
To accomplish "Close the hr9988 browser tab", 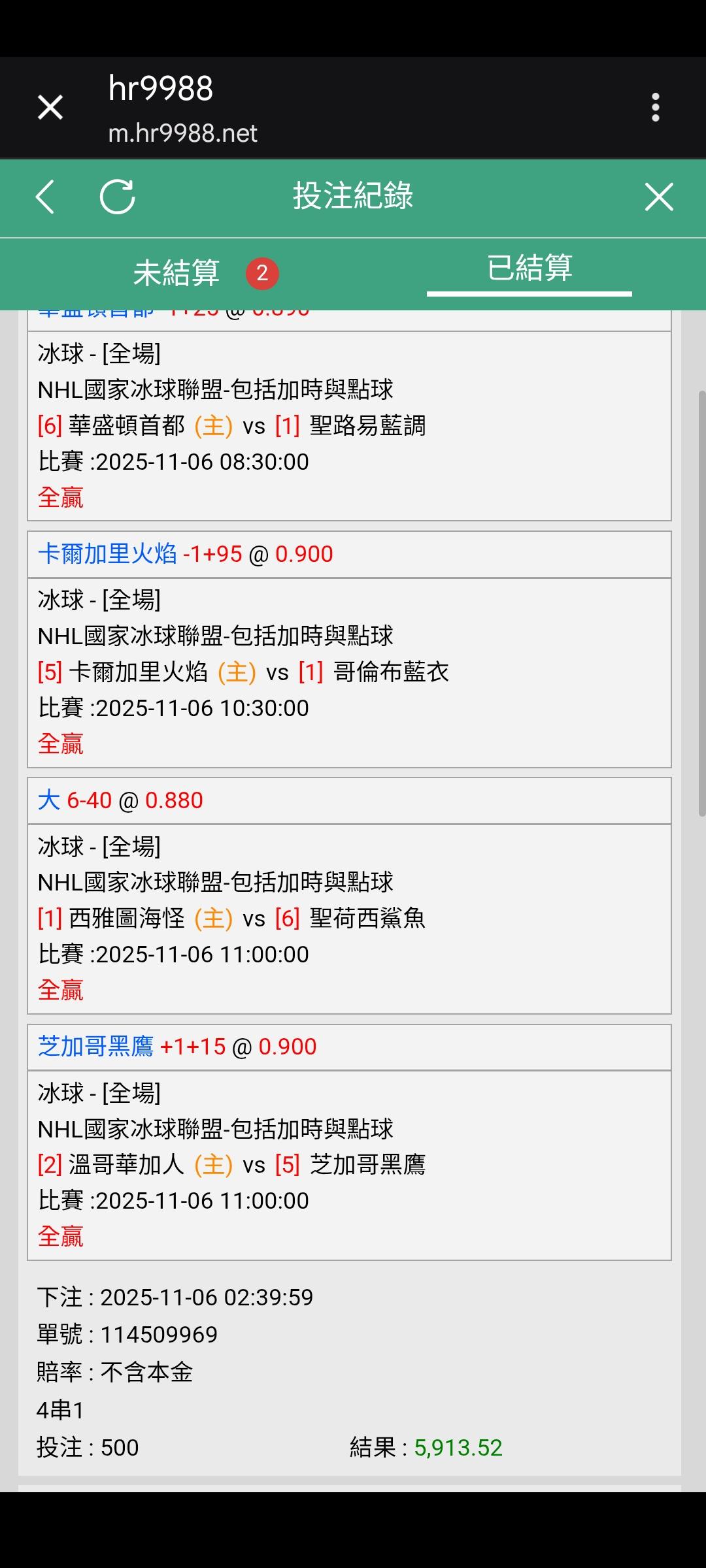I will pyautogui.click(x=50, y=107).
